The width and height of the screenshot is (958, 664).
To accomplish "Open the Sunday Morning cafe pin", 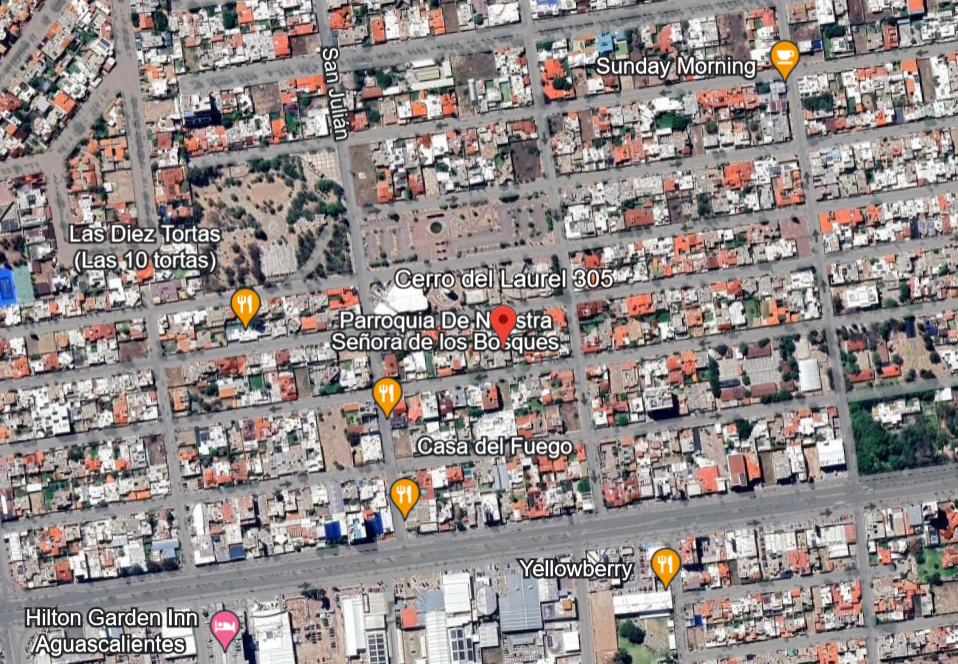I will click(784, 58).
